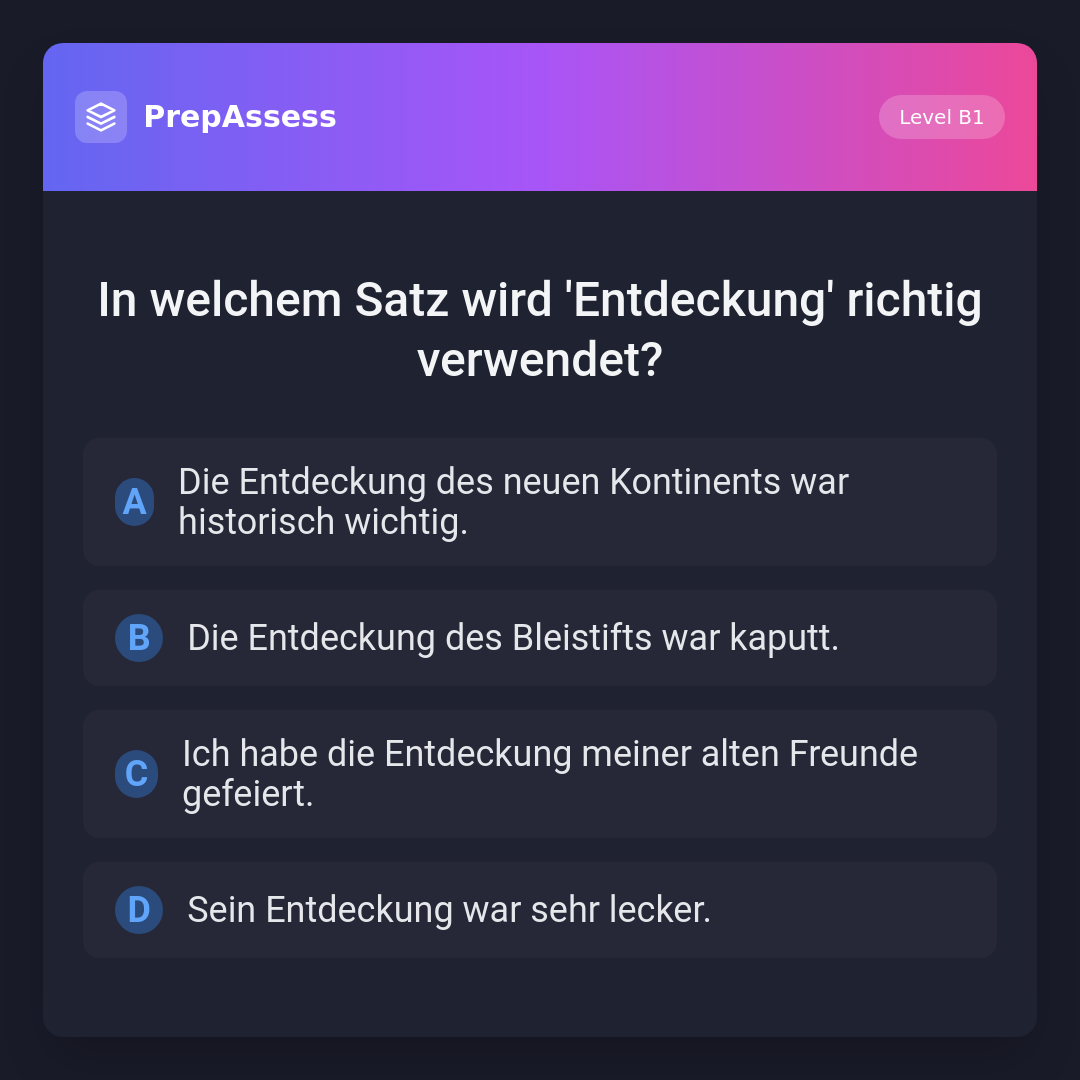The image size is (1080, 1080).
Task: Select answer D 'Sein Entdeckung war sehr lecker'
Action: tap(540, 910)
